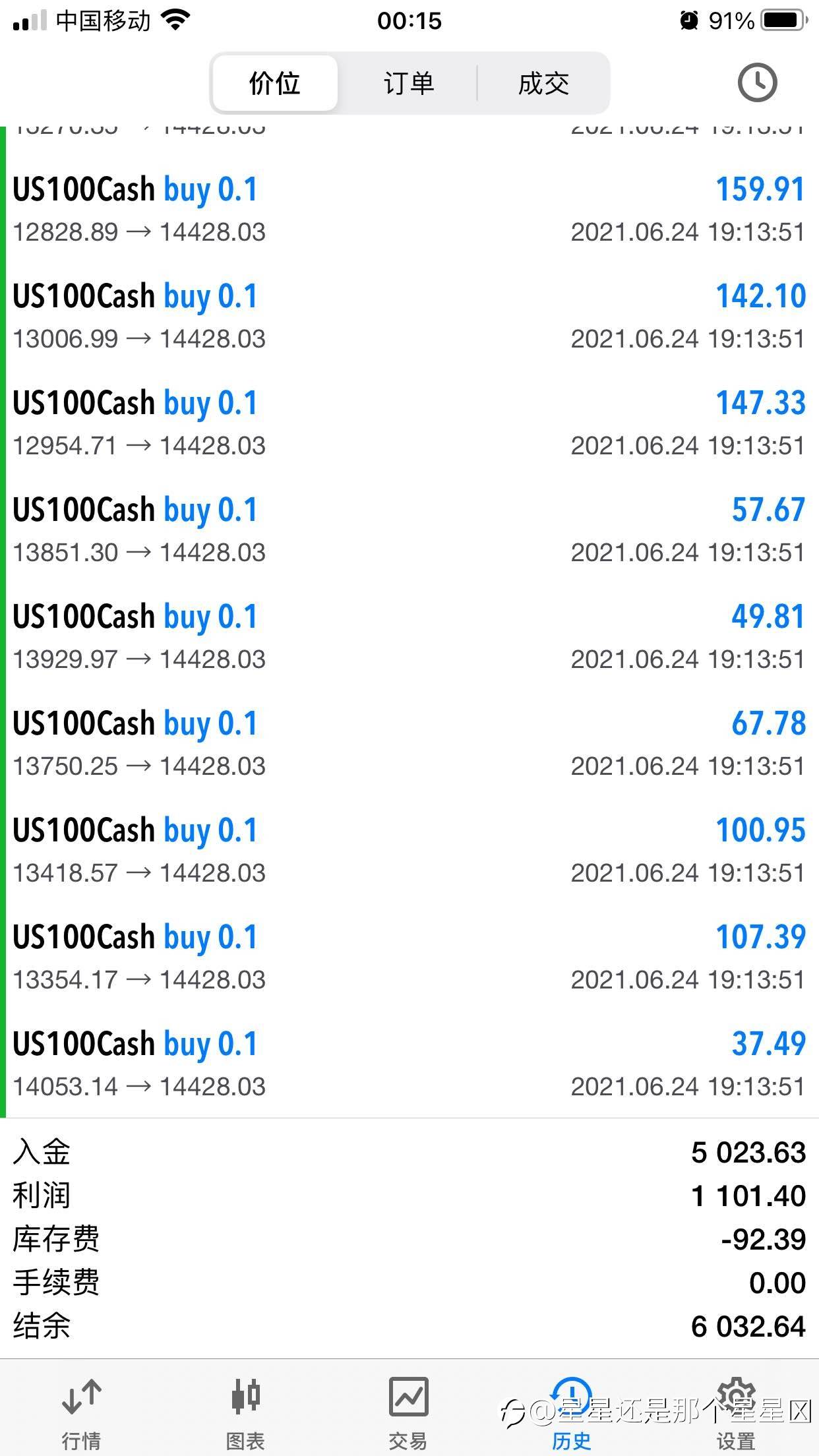
Task: Open details of the 57.67 profit trade
Action: pyautogui.click(x=409, y=530)
